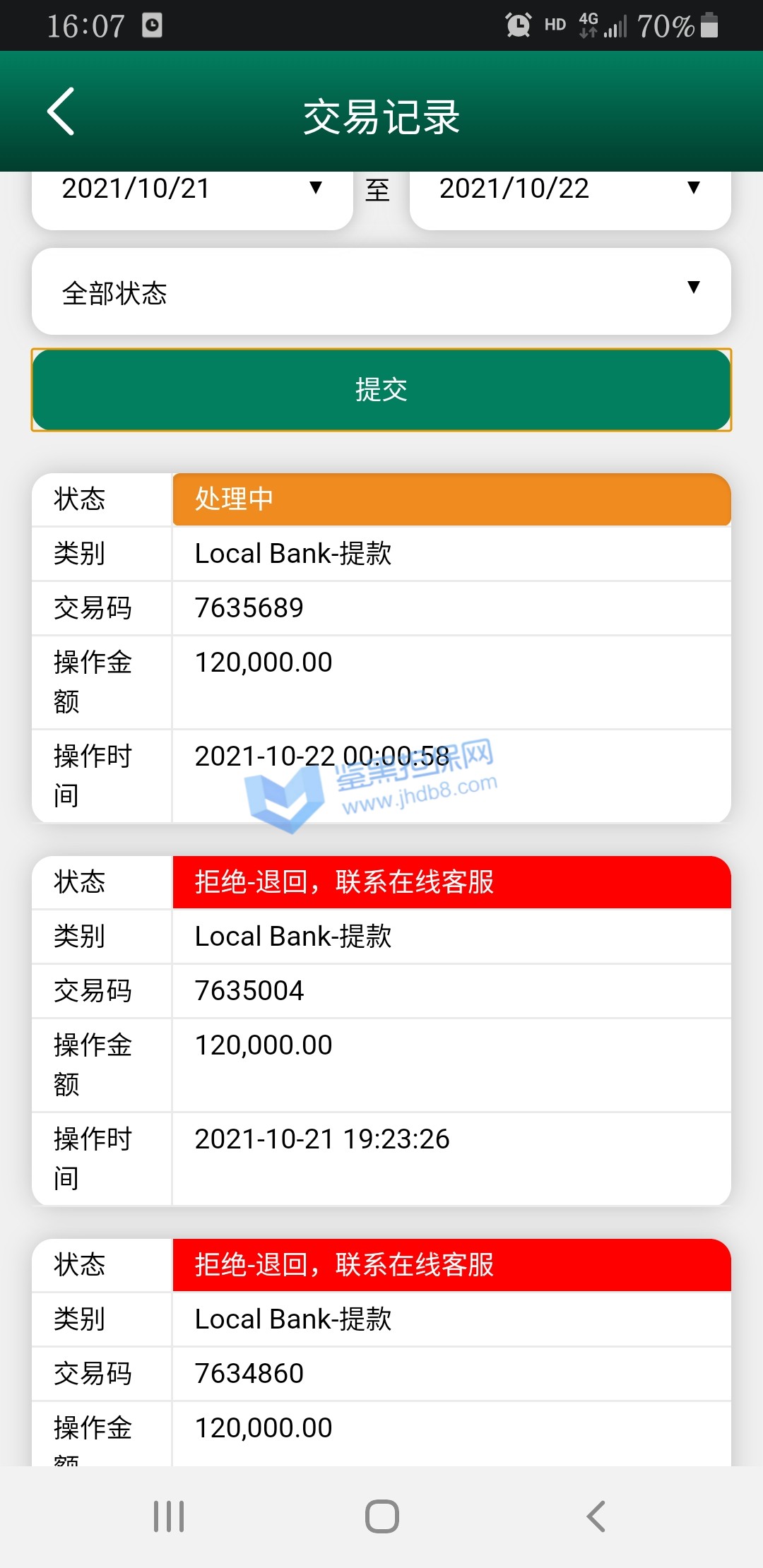Viewport: 763px width, 1568px height.
Task: Expand the 全部状态 status filter
Action: (381, 291)
